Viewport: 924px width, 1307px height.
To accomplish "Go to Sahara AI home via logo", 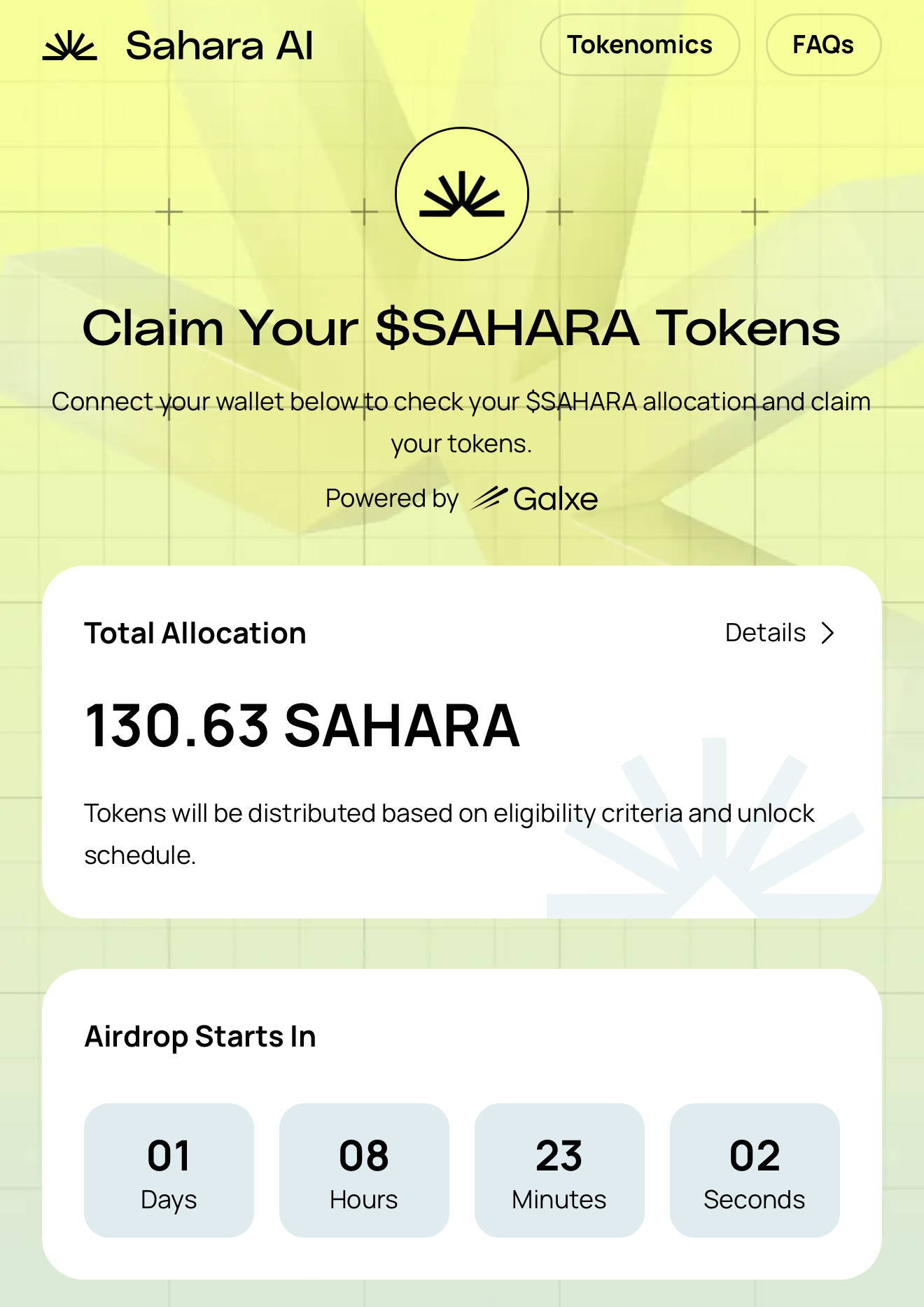I will click(x=178, y=46).
